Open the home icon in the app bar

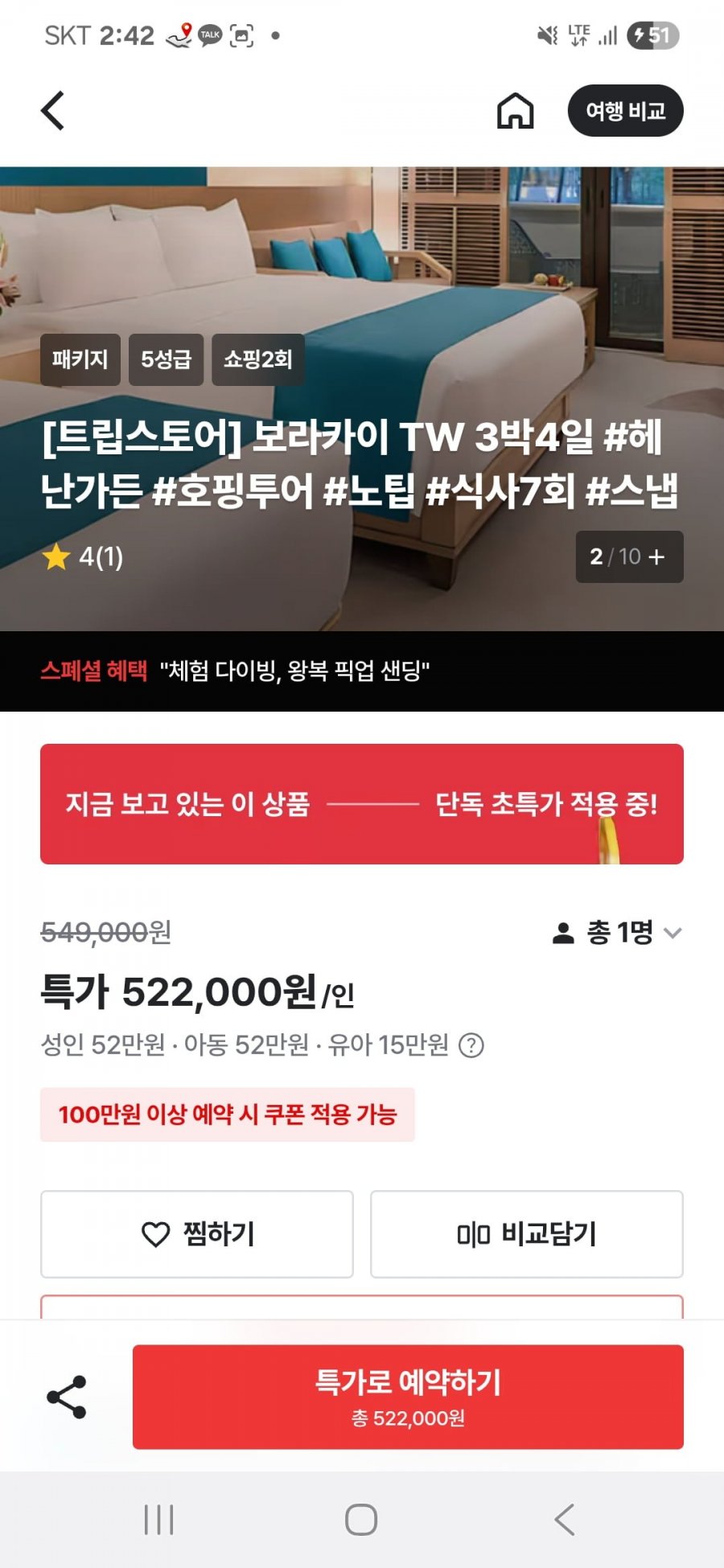pos(515,111)
